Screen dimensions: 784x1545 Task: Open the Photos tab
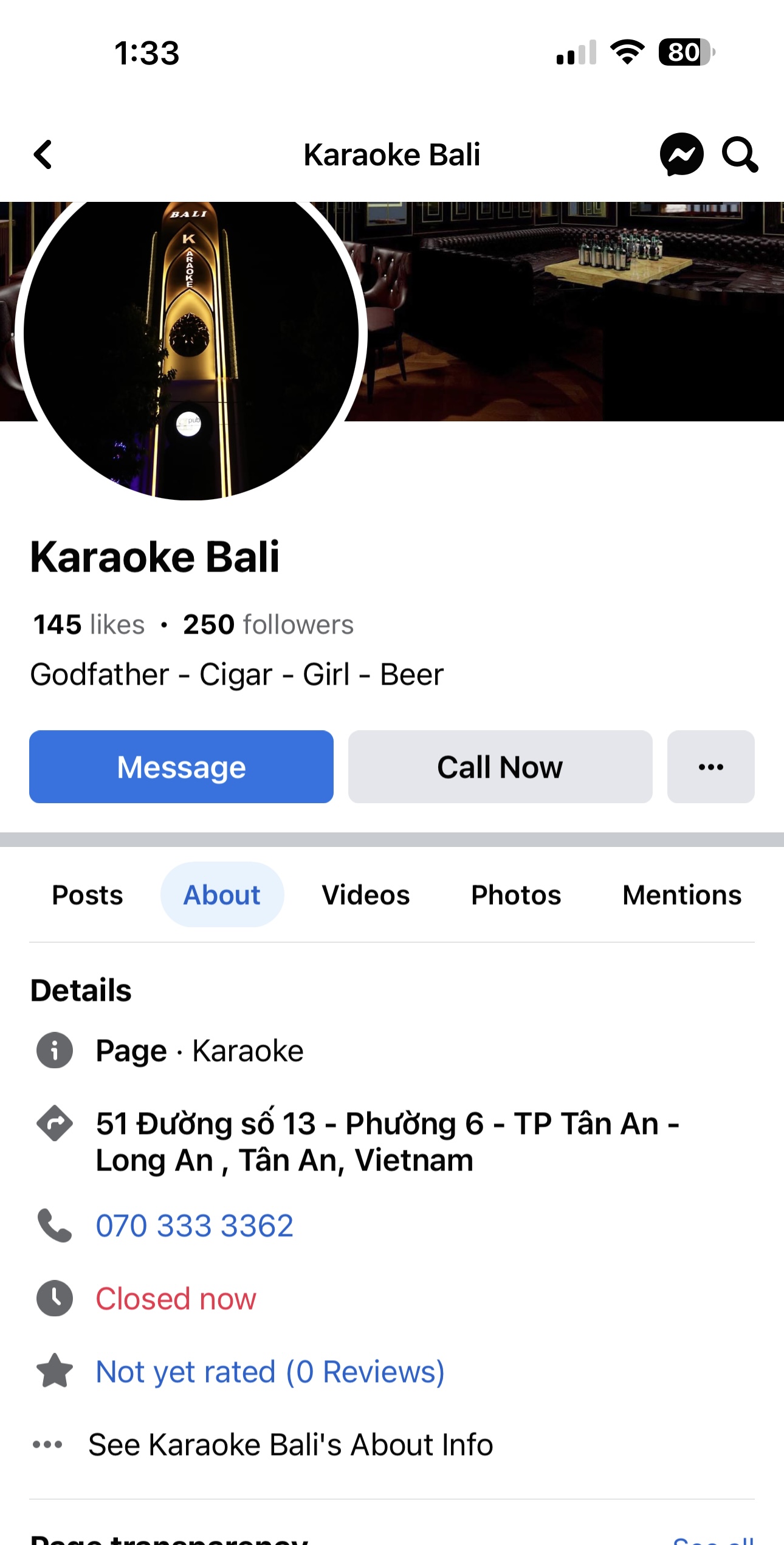tap(516, 895)
